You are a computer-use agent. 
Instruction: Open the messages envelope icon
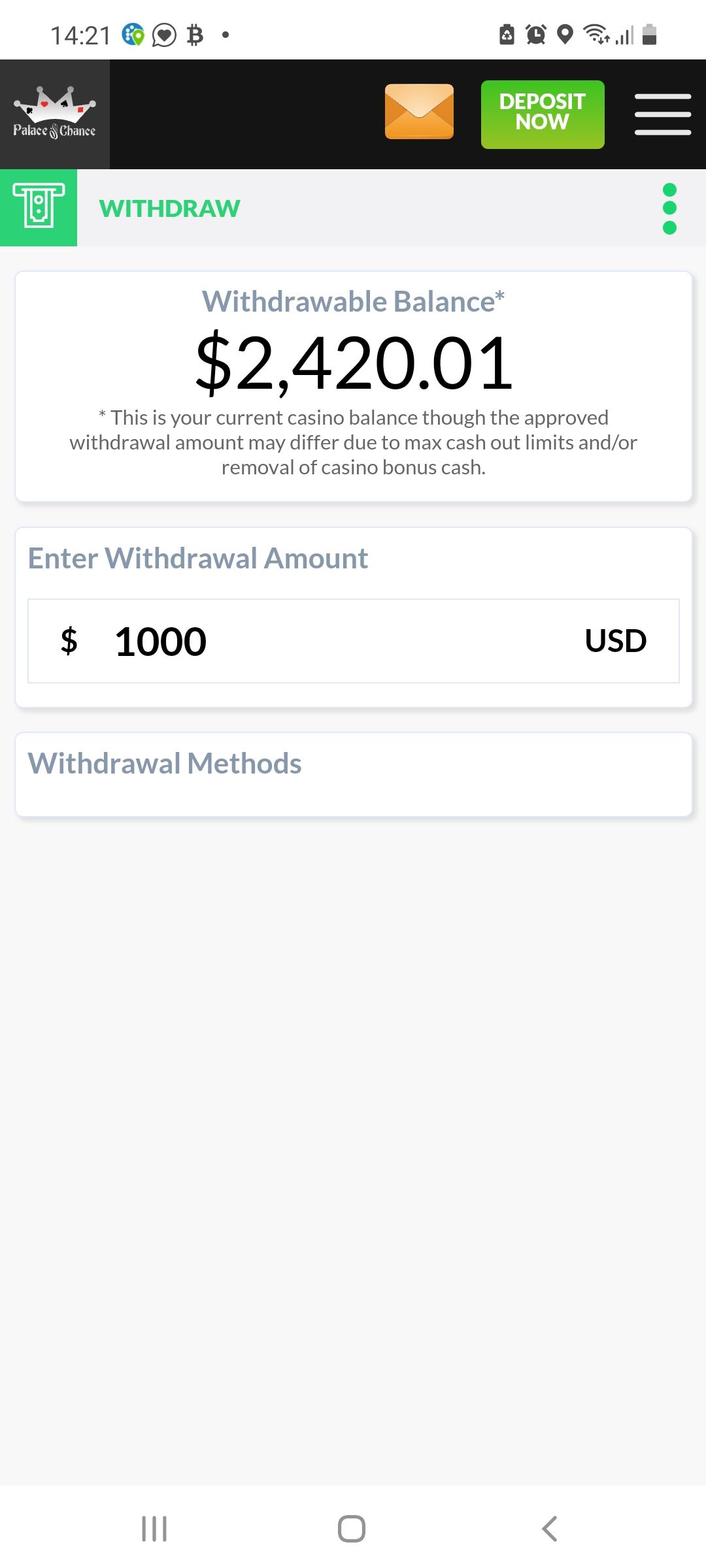(419, 112)
